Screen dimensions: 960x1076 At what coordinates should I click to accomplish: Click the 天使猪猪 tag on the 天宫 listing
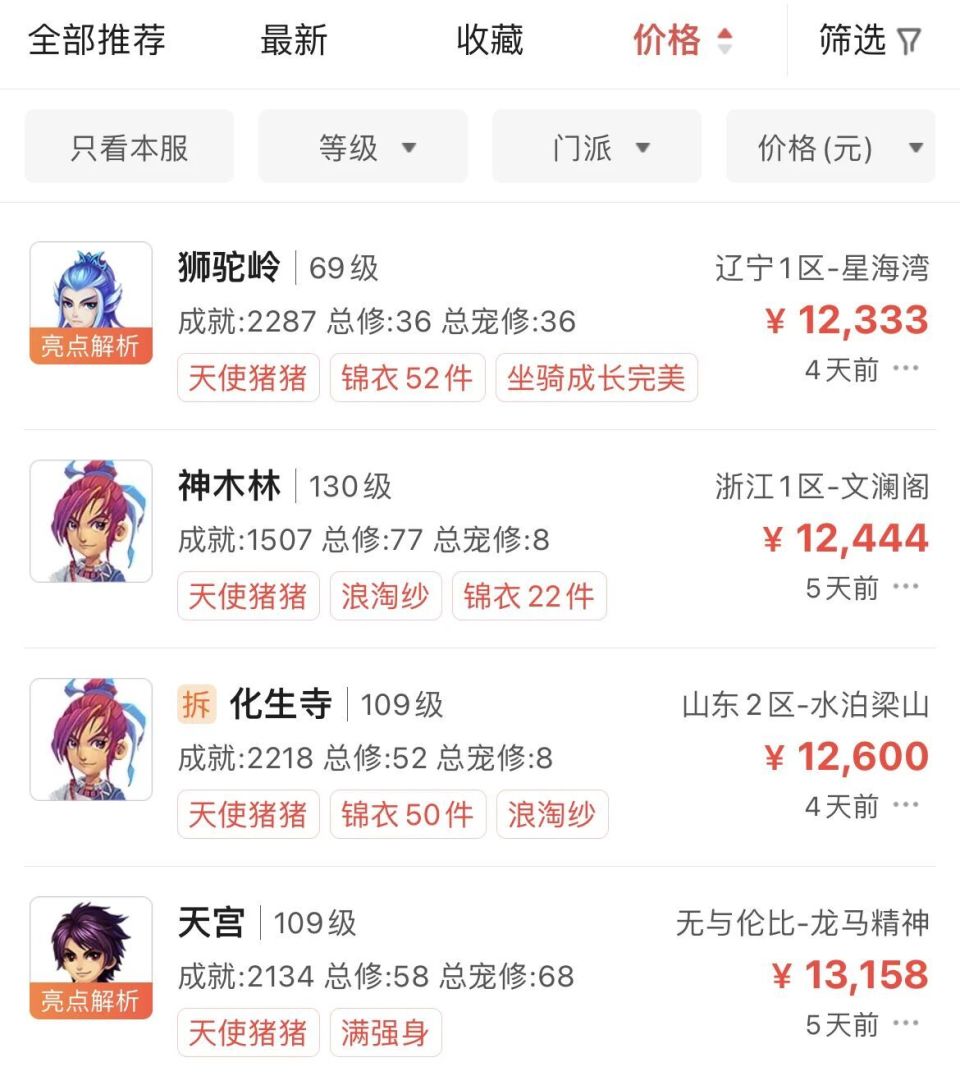(x=247, y=1032)
